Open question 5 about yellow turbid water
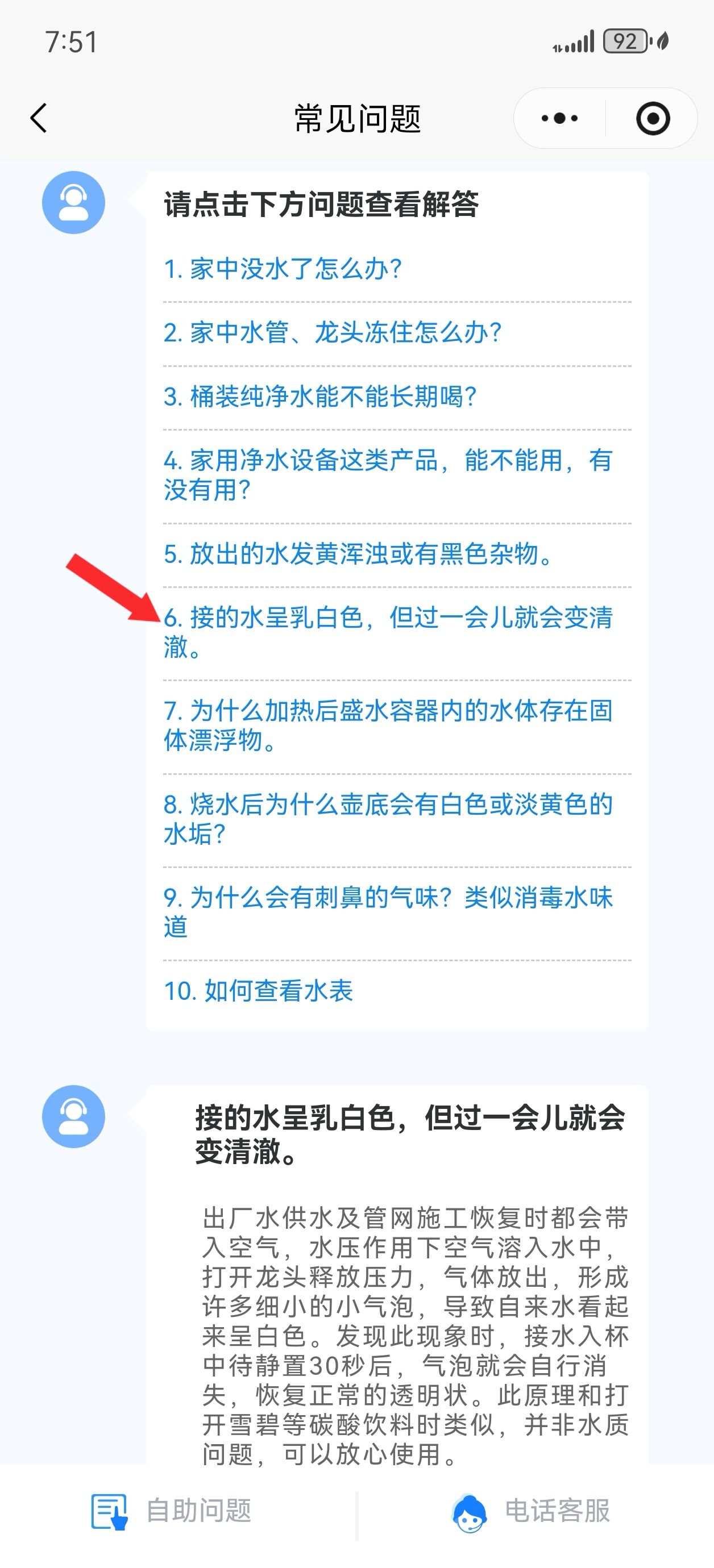Viewport: 714px width, 1568px height. click(x=358, y=554)
